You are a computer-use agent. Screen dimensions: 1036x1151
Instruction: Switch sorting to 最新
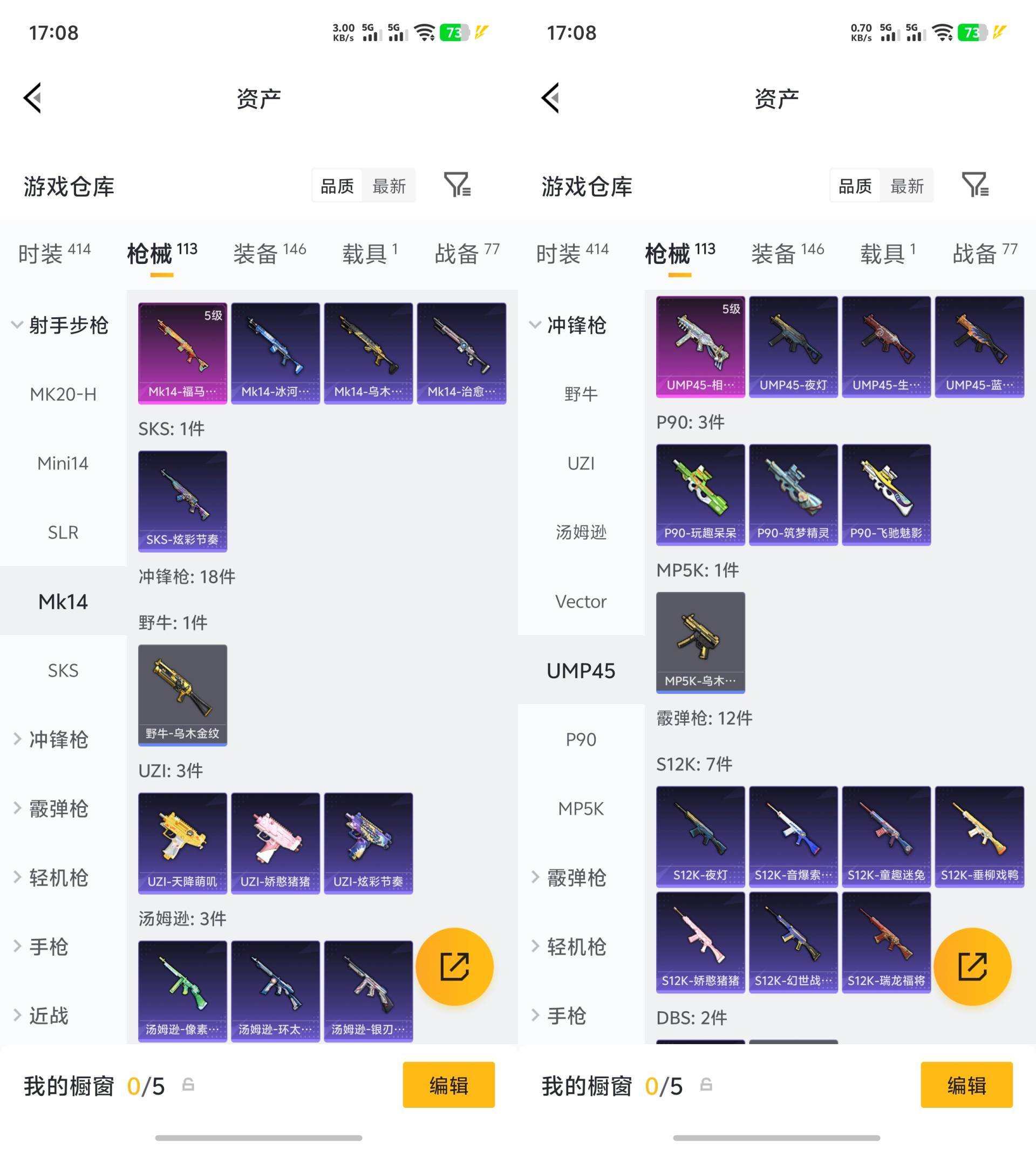tap(390, 185)
